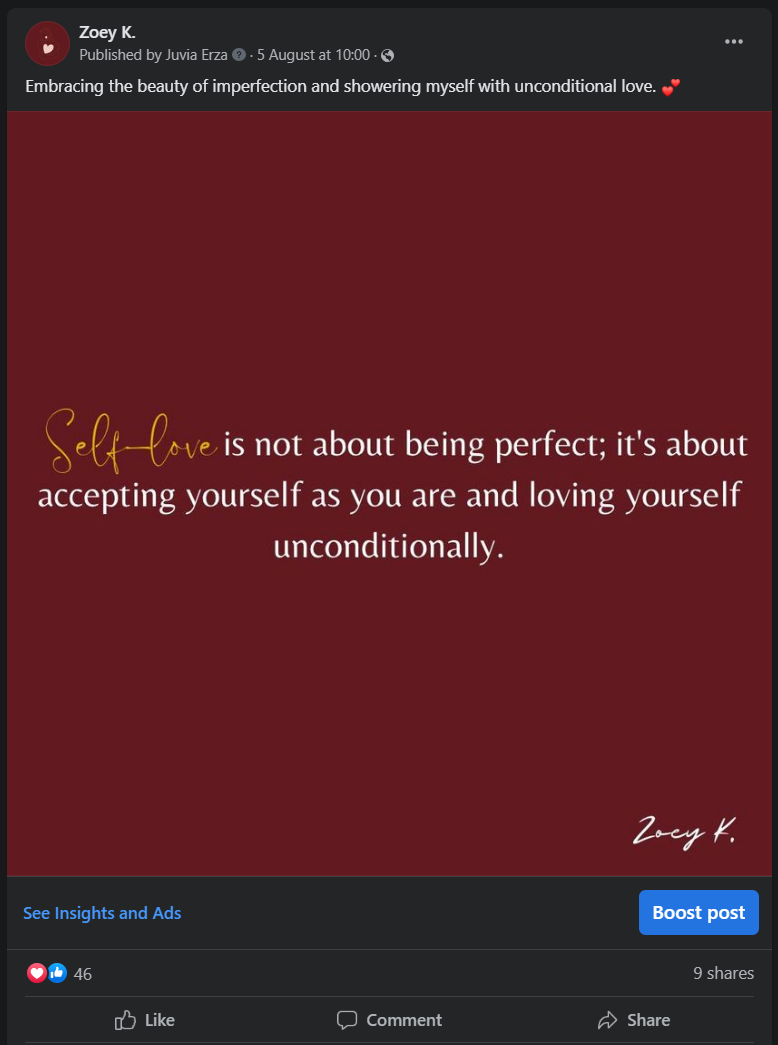Tap the Zoey K. page name
778x1045 pixels.
point(107,33)
